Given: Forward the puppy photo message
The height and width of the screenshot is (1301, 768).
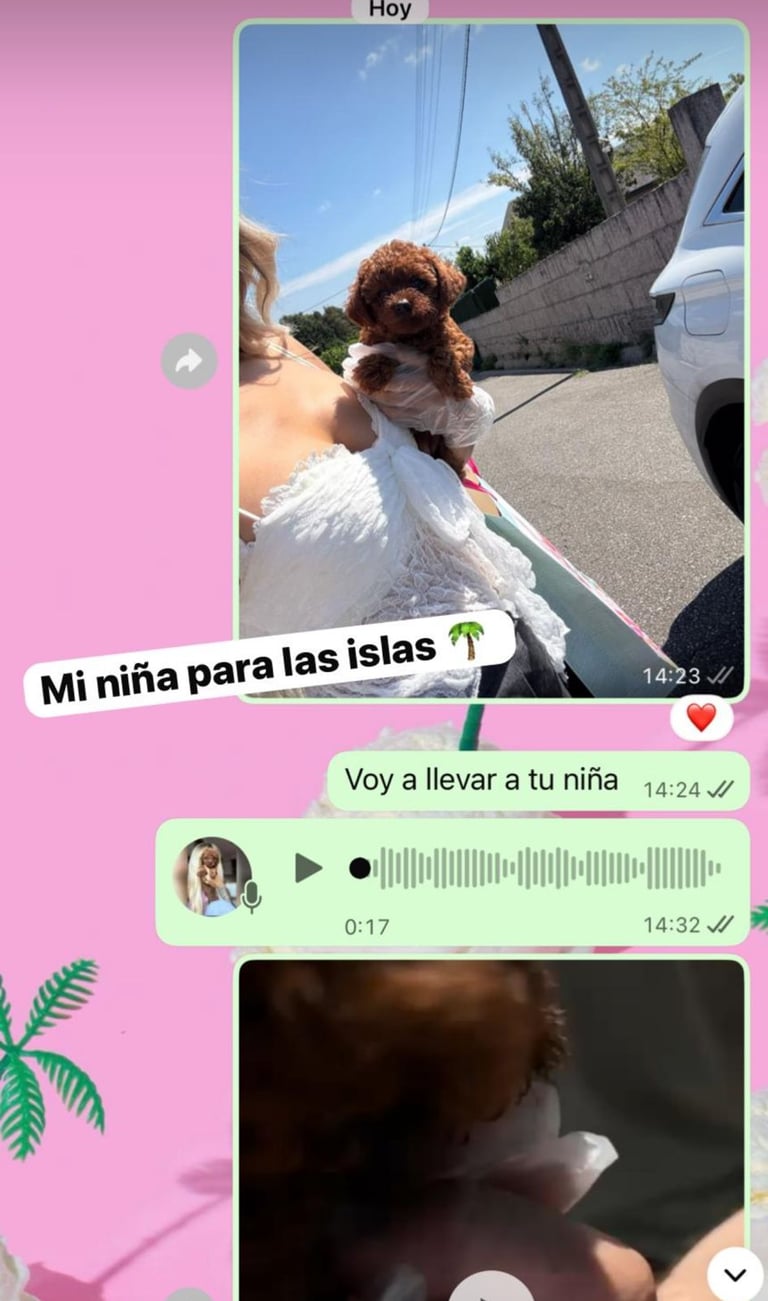Looking at the screenshot, I should point(189,361).
